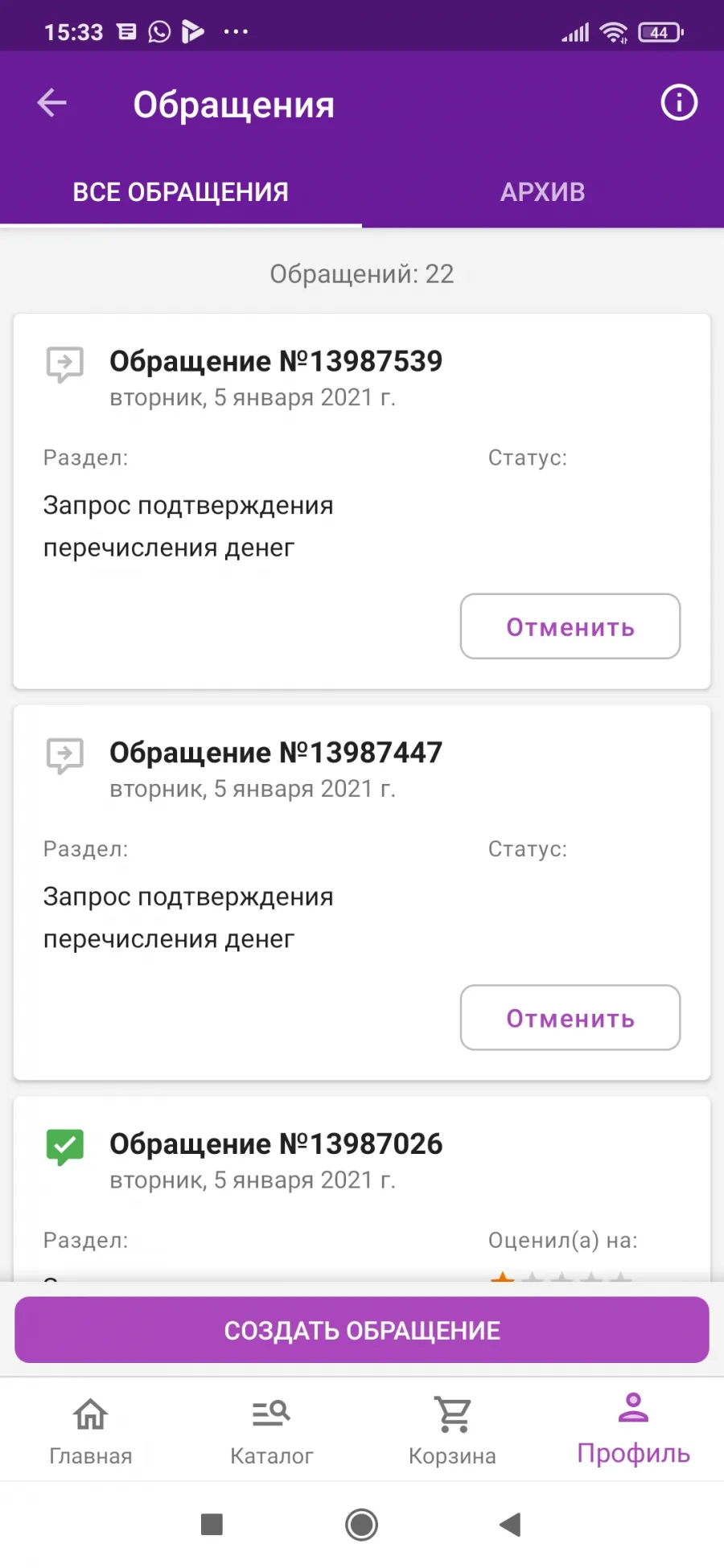
Task: Open the Корзина cart tab
Action: pos(453,1431)
